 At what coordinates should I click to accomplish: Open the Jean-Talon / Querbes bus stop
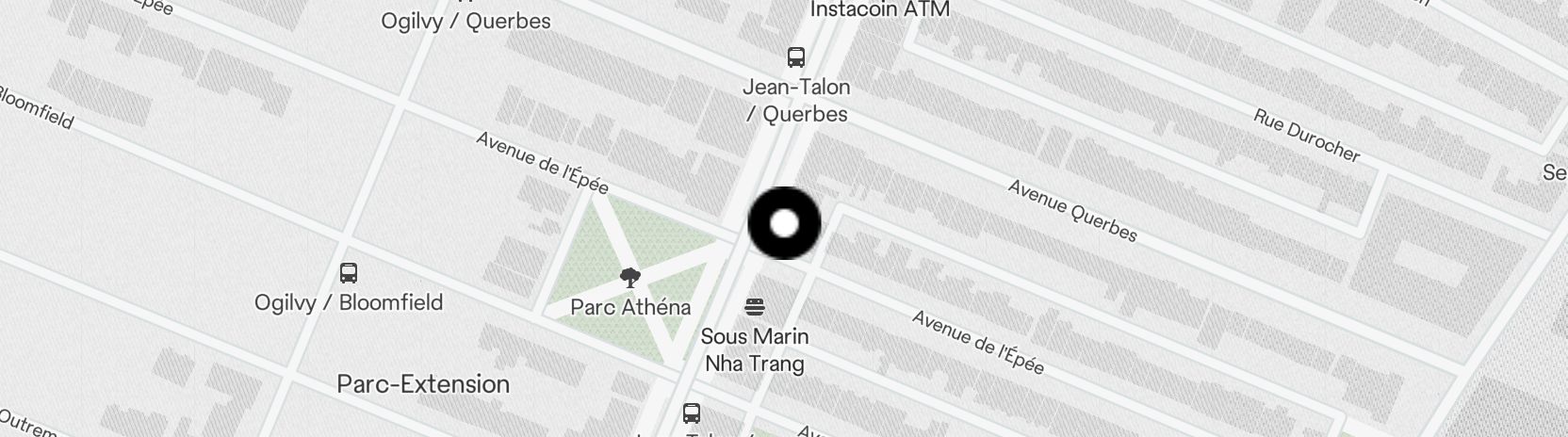[796, 57]
